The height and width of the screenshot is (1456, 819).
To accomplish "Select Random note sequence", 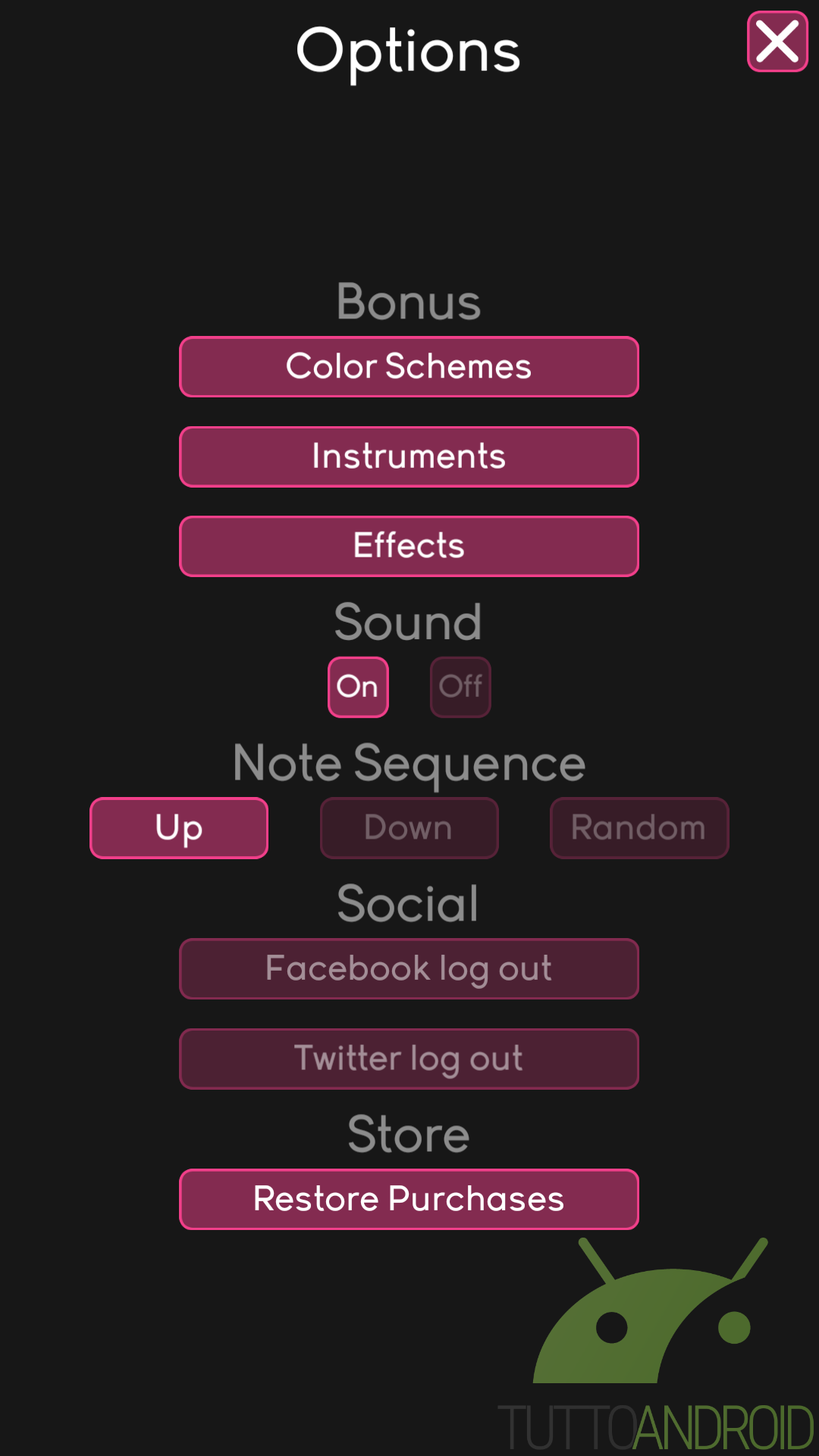I will [639, 828].
